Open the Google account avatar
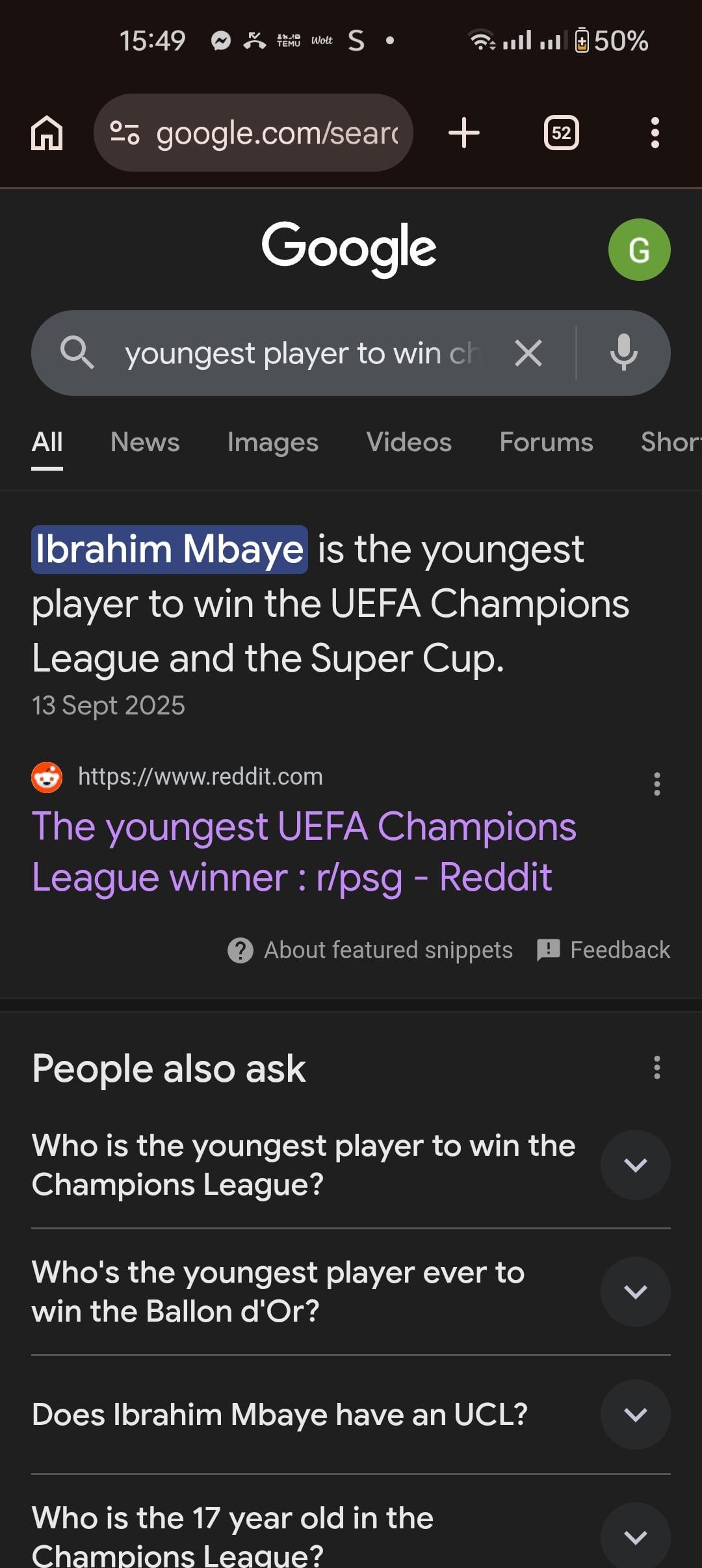 coord(639,250)
